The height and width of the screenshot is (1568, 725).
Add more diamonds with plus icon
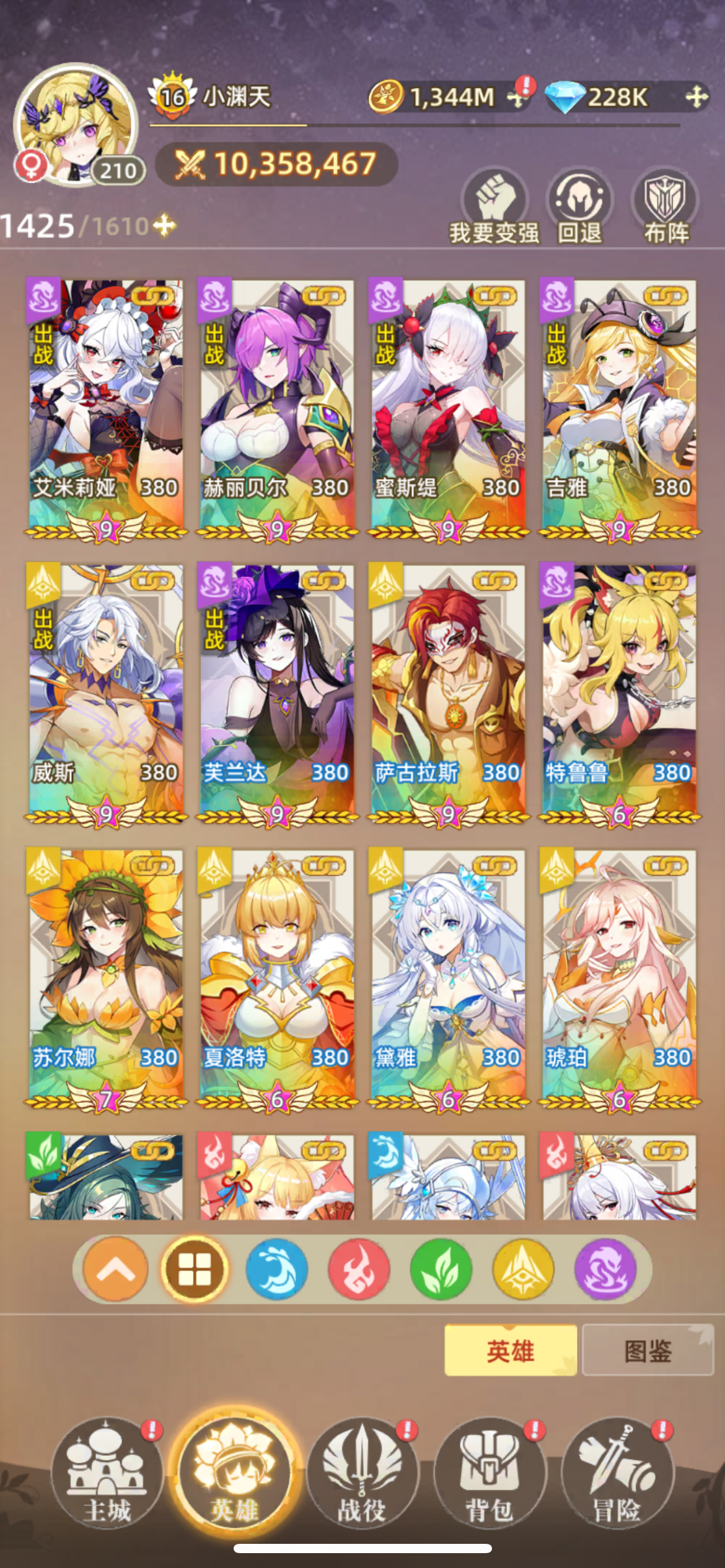click(696, 97)
